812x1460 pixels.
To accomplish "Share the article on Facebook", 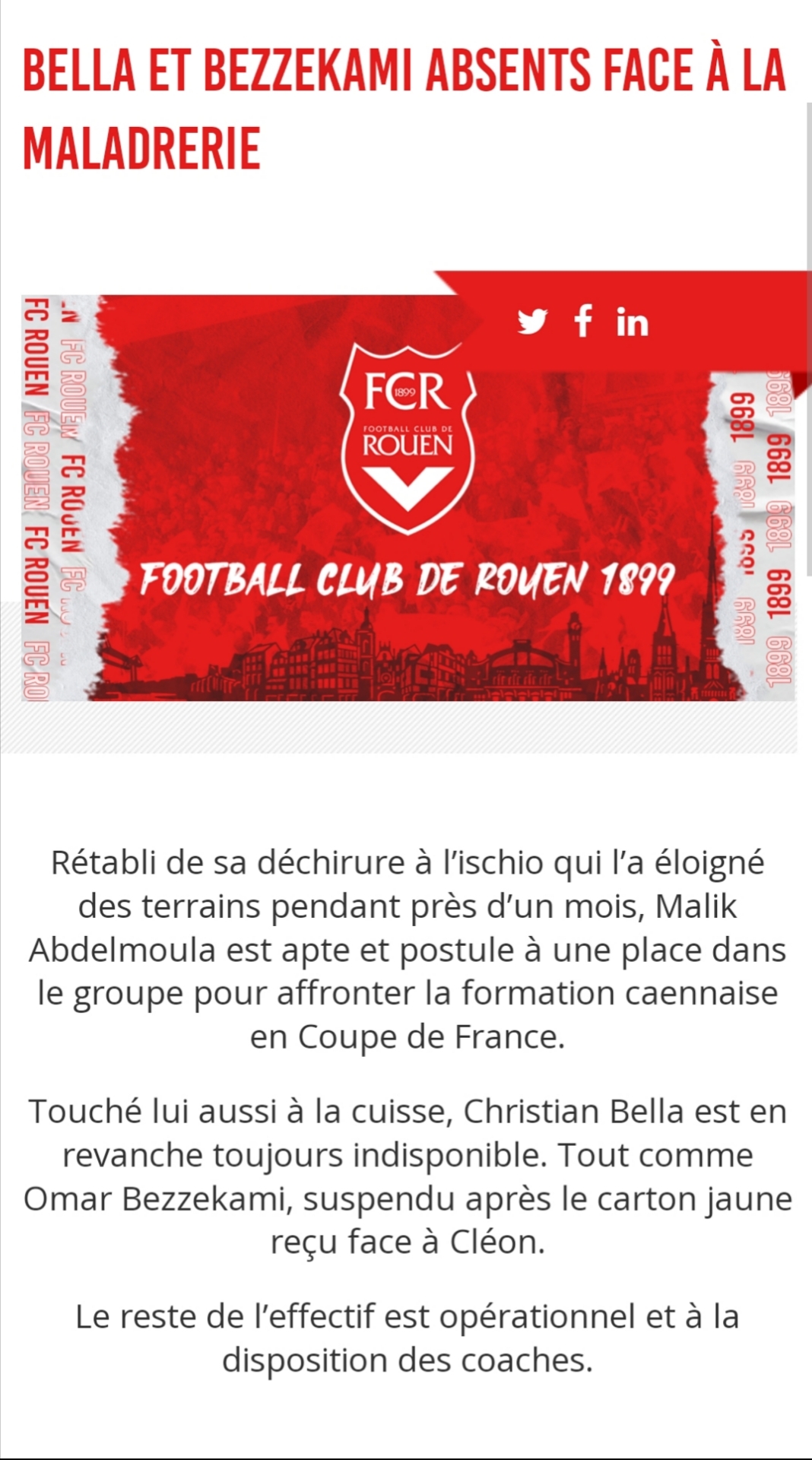I will pos(583,321).
